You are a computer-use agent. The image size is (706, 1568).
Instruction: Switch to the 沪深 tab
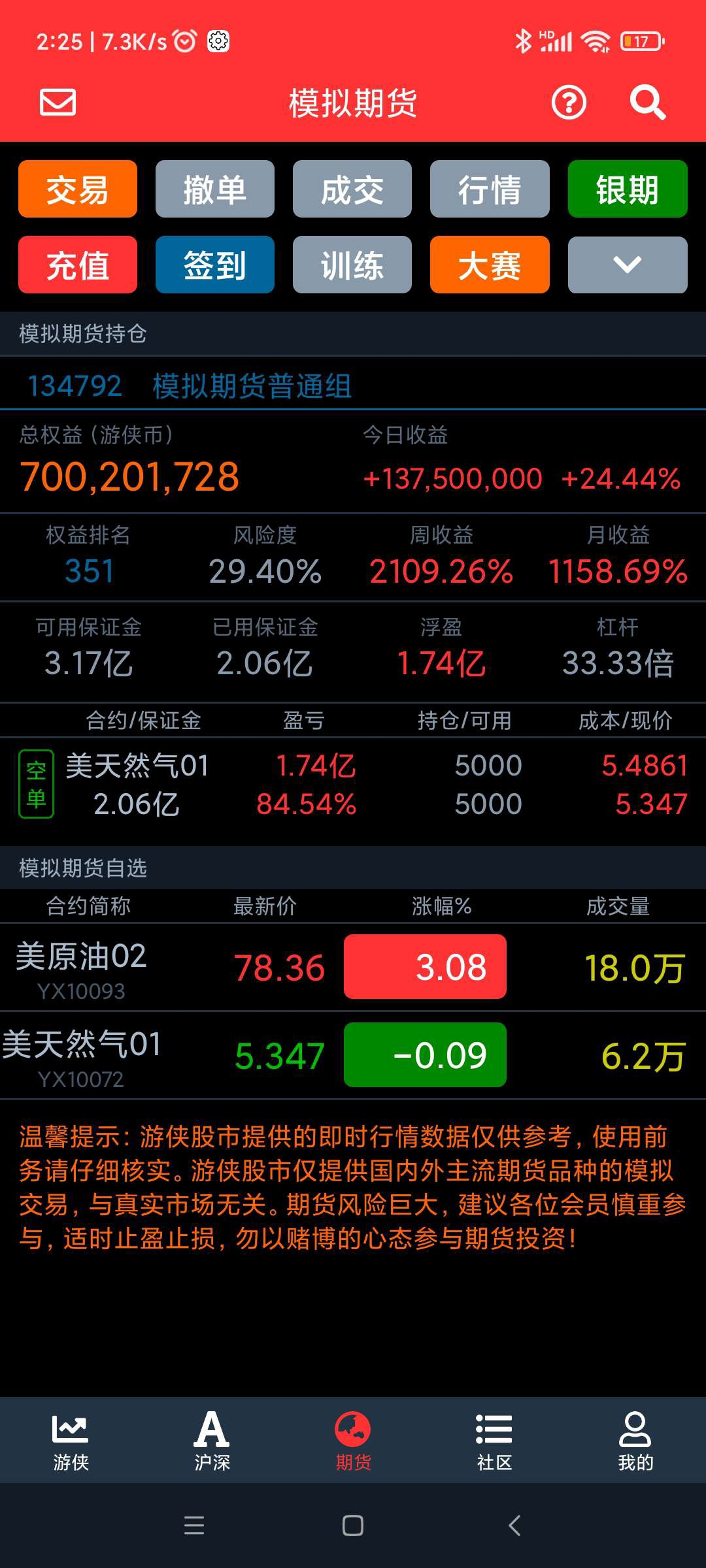click(x=212, y=1442)
